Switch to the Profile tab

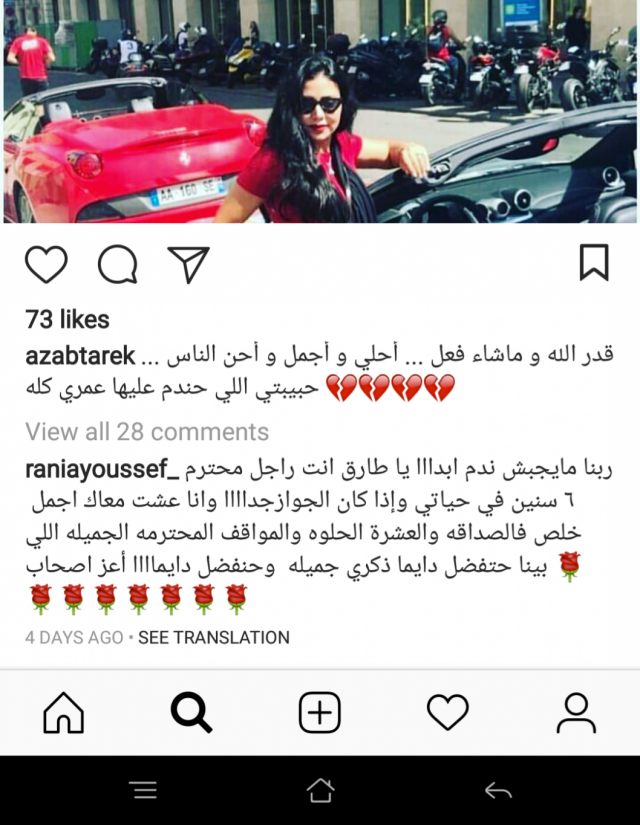pos(576,713)
